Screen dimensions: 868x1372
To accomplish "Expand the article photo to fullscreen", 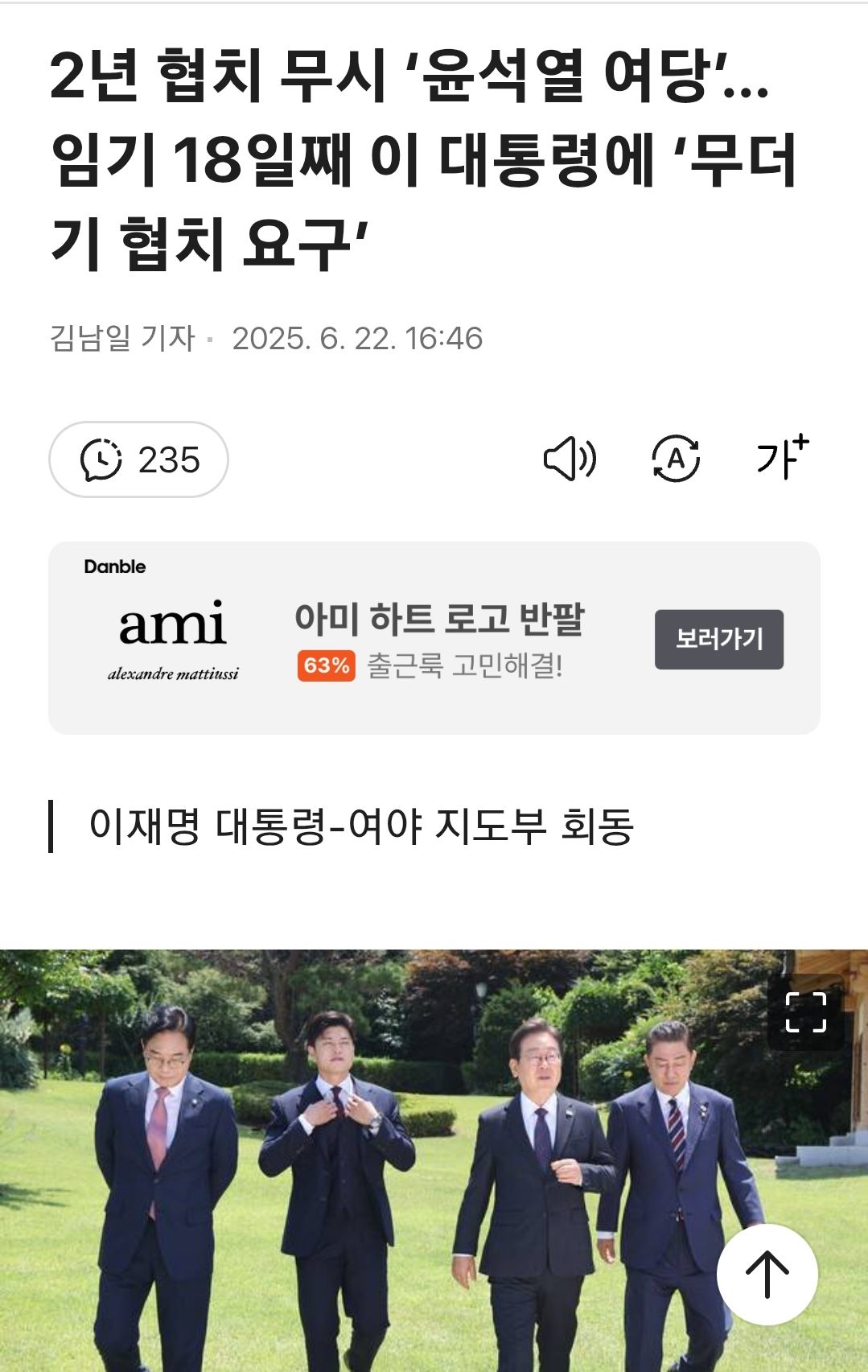I will coord(805,1011).
